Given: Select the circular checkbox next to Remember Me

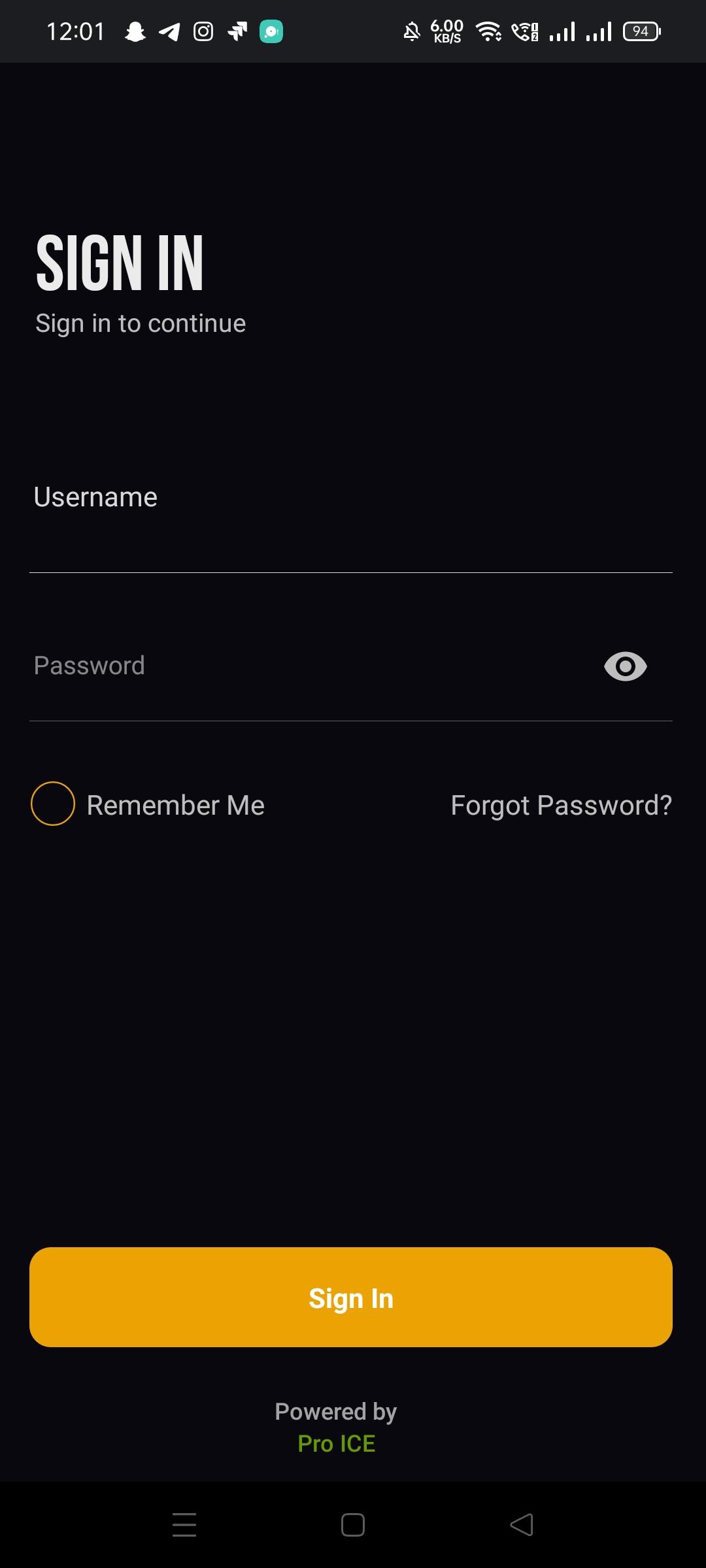Looking at the screenshot, I should pyautogui.click(x=52, y=804).
